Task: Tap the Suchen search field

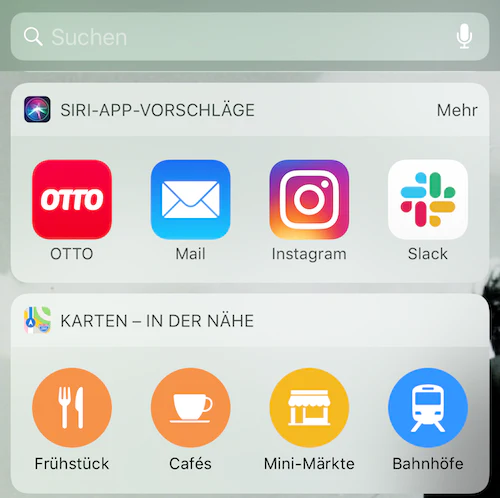Action: (250, 37)
